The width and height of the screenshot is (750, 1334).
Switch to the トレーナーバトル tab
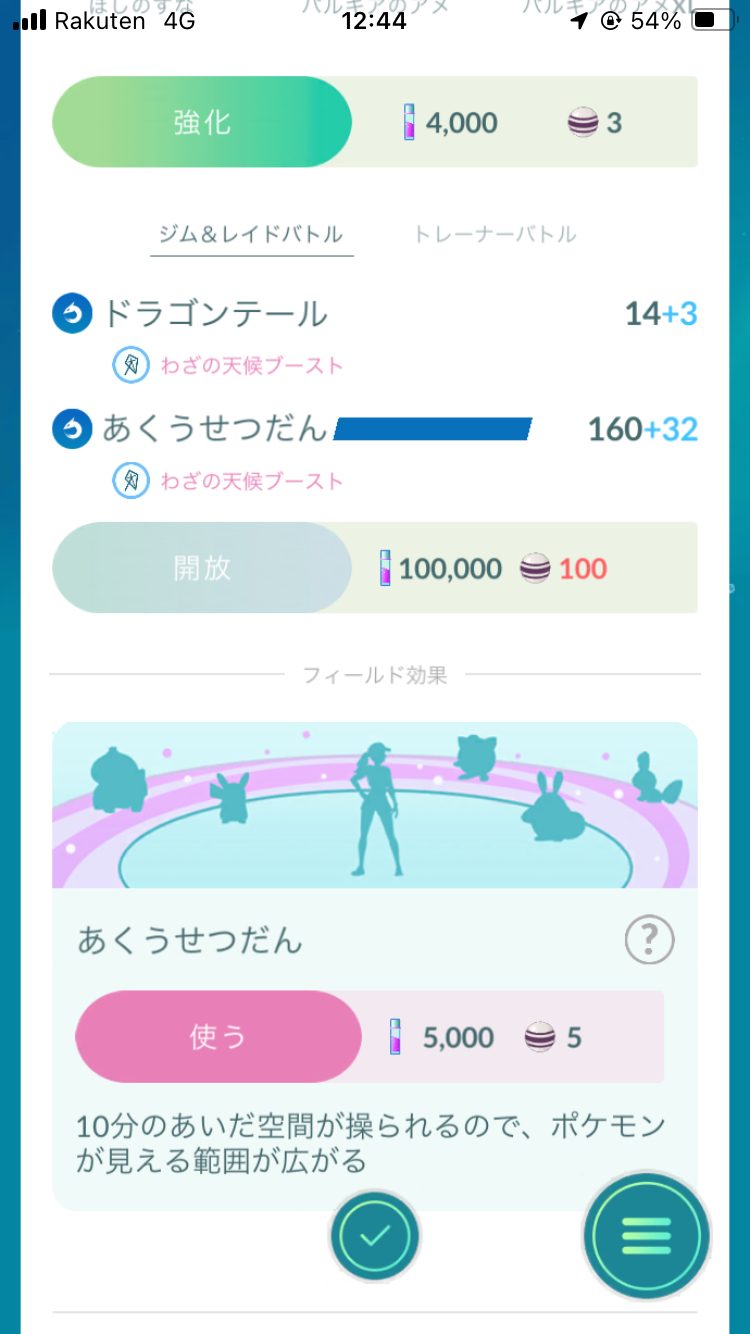495,235
